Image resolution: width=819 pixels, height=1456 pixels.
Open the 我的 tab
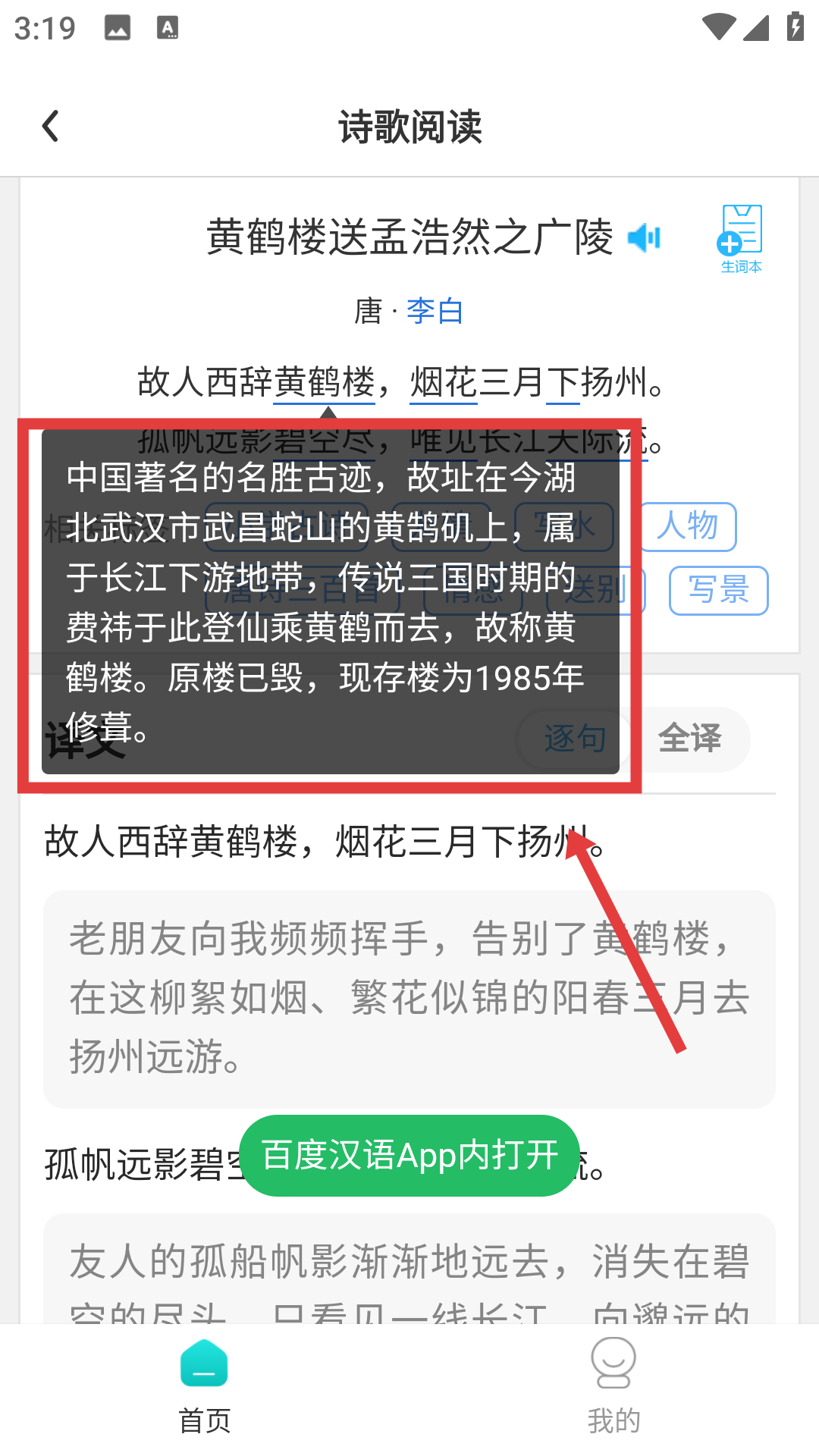[x=613, y=1387]
